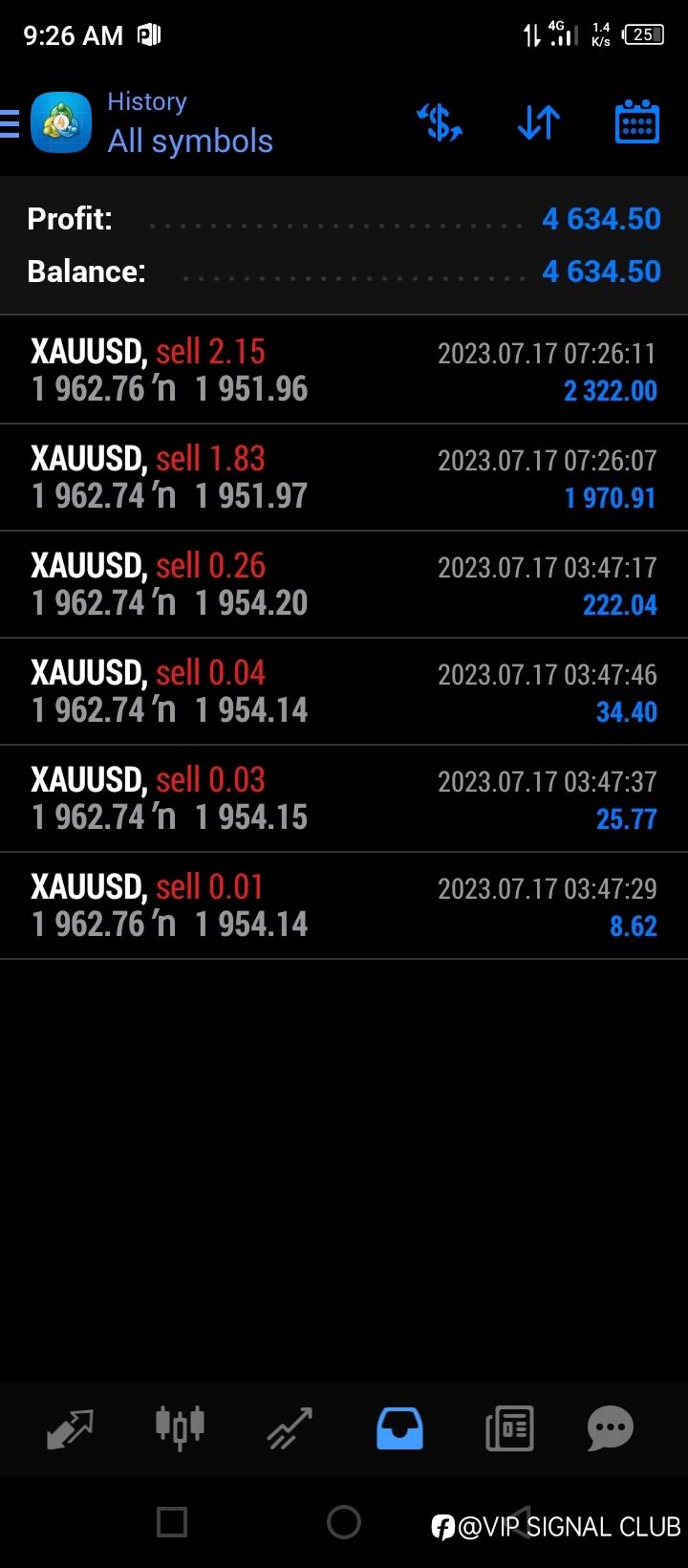Expand the XAUUSD sell 0.04 trade
Image resolution: width=688 pixels, height=1568 pixels.
pos(344,691)
